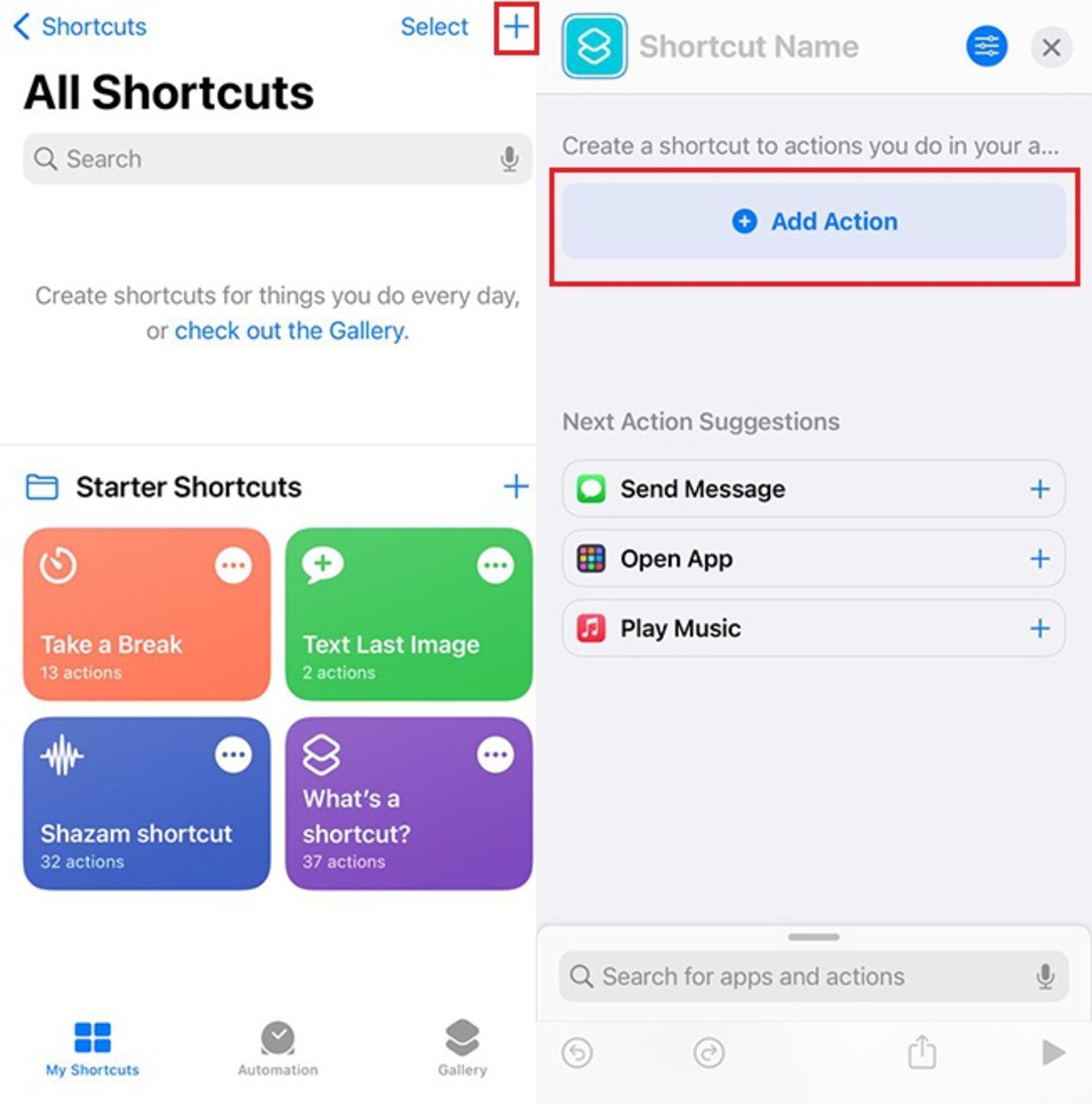The height and width of the screenshot is (1104, 1092).
Task: Run the shortcut with the play button
Action: point(1053,1053)
